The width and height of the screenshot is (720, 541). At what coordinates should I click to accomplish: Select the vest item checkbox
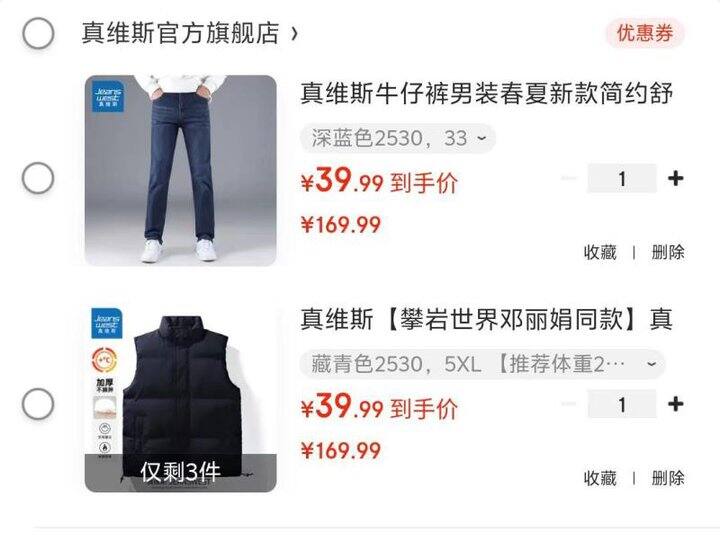[x=38, y=405]
